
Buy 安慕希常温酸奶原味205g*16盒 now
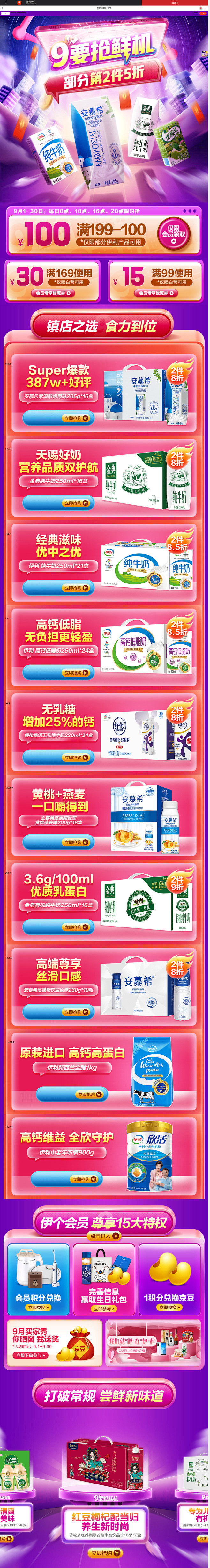[x=58, y=418]
